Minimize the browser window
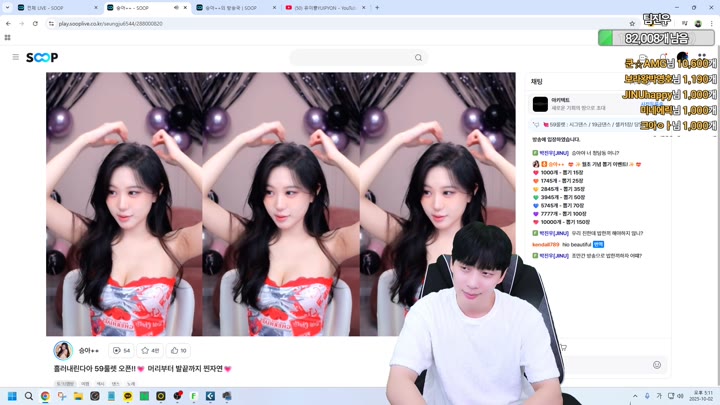 (x=676, y=7)
